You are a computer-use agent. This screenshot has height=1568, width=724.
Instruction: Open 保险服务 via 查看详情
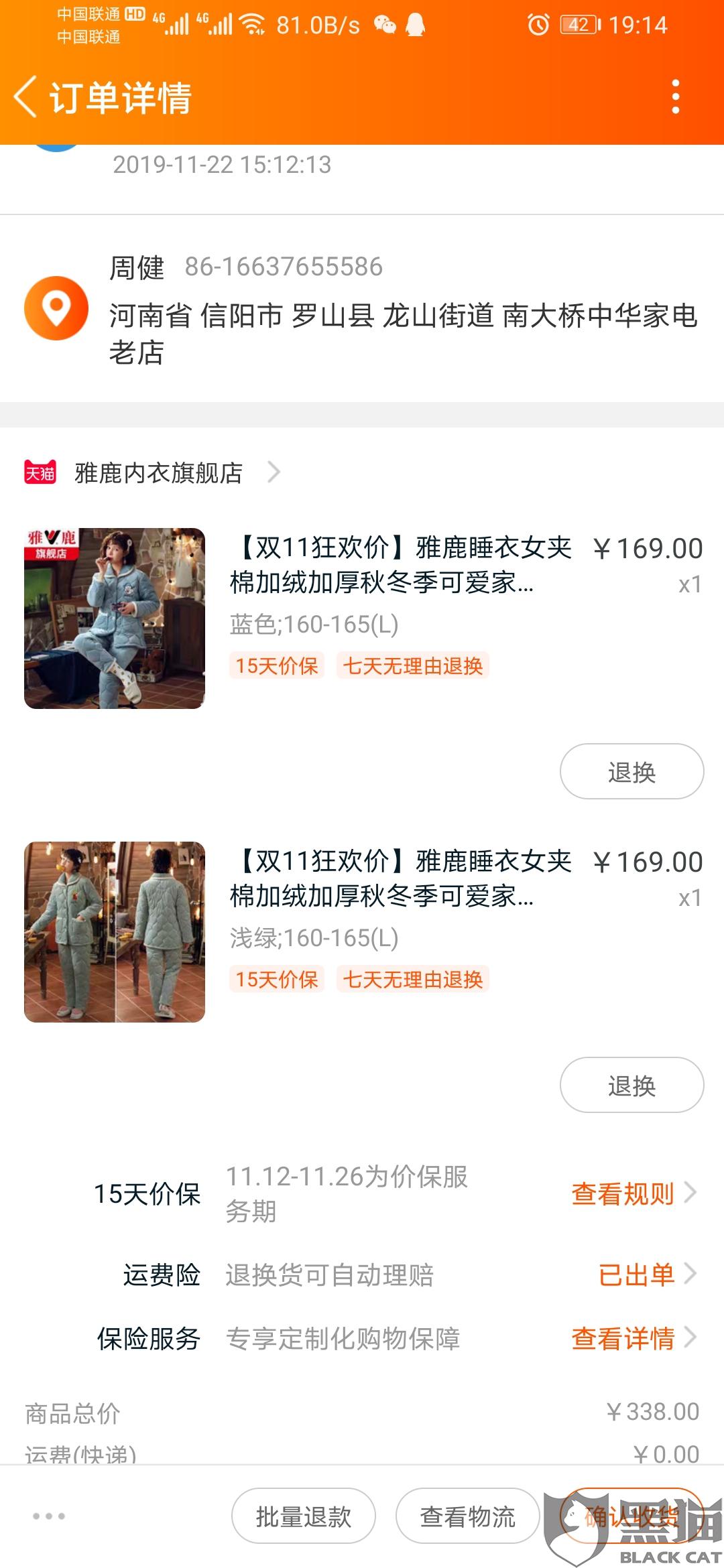pos(632,1338)
